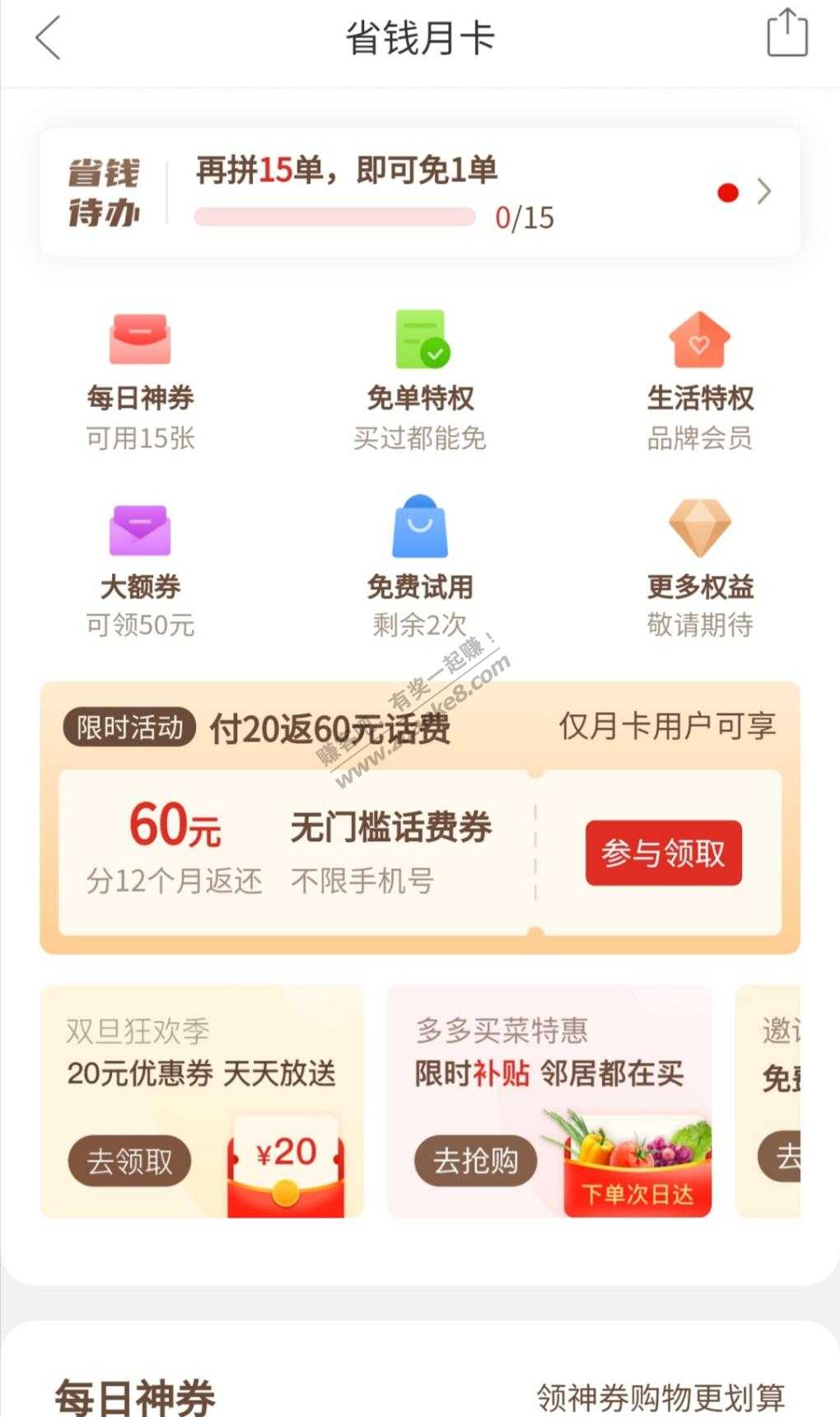Tap 参与领取 for the 60元话费券
This screenshot has width=840, height=1417.
pos(663,853)
